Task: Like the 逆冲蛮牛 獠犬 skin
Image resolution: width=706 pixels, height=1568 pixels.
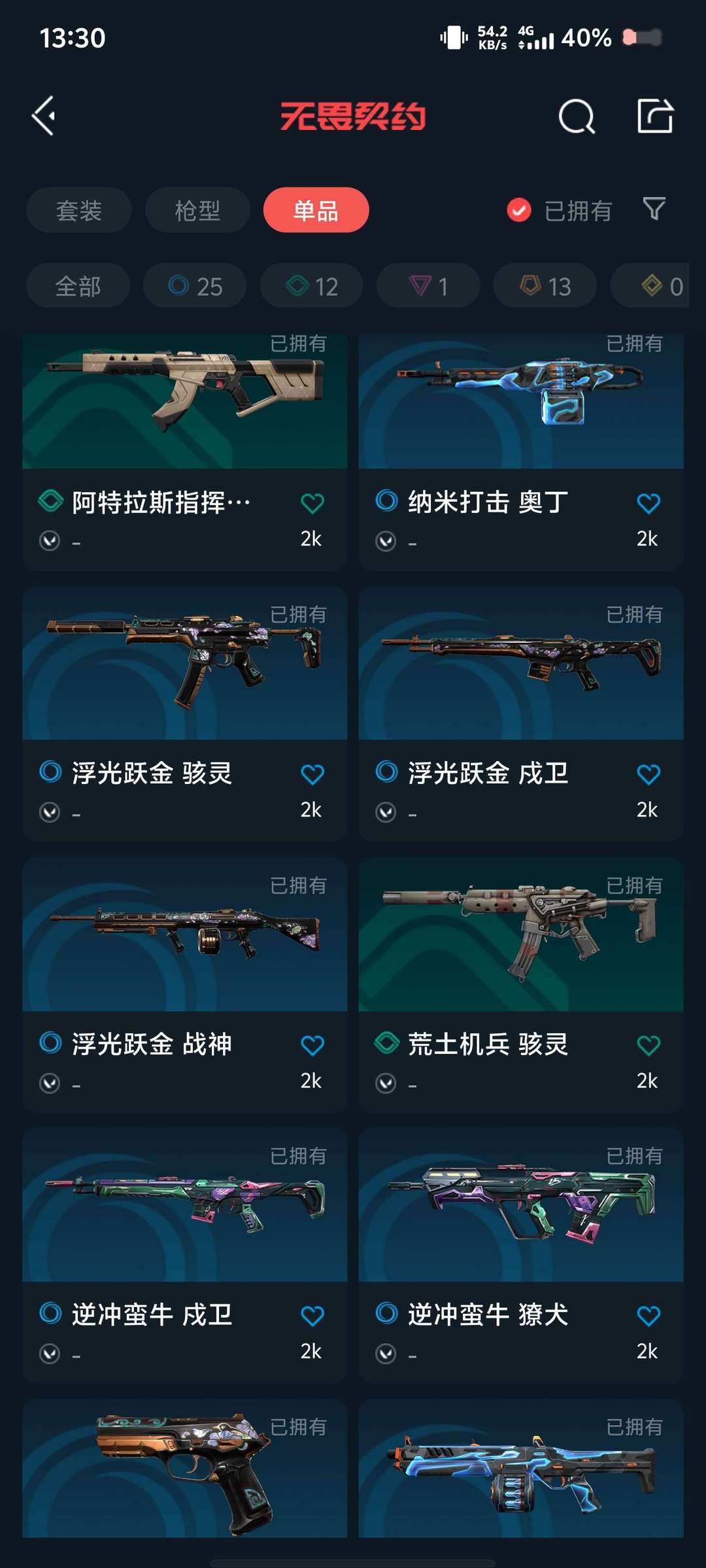Action: click(x=648, y=1316)
